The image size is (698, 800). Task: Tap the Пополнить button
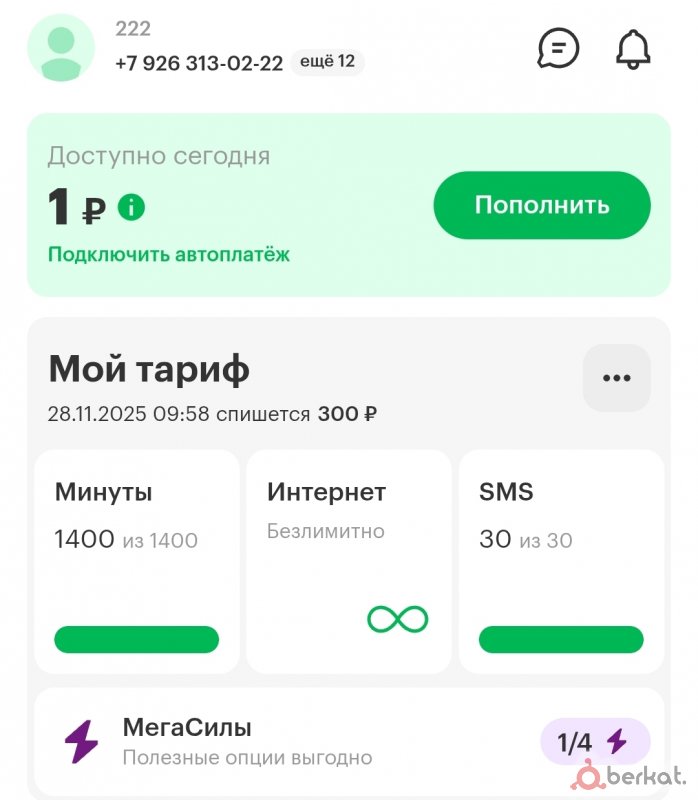click(541, 205)
